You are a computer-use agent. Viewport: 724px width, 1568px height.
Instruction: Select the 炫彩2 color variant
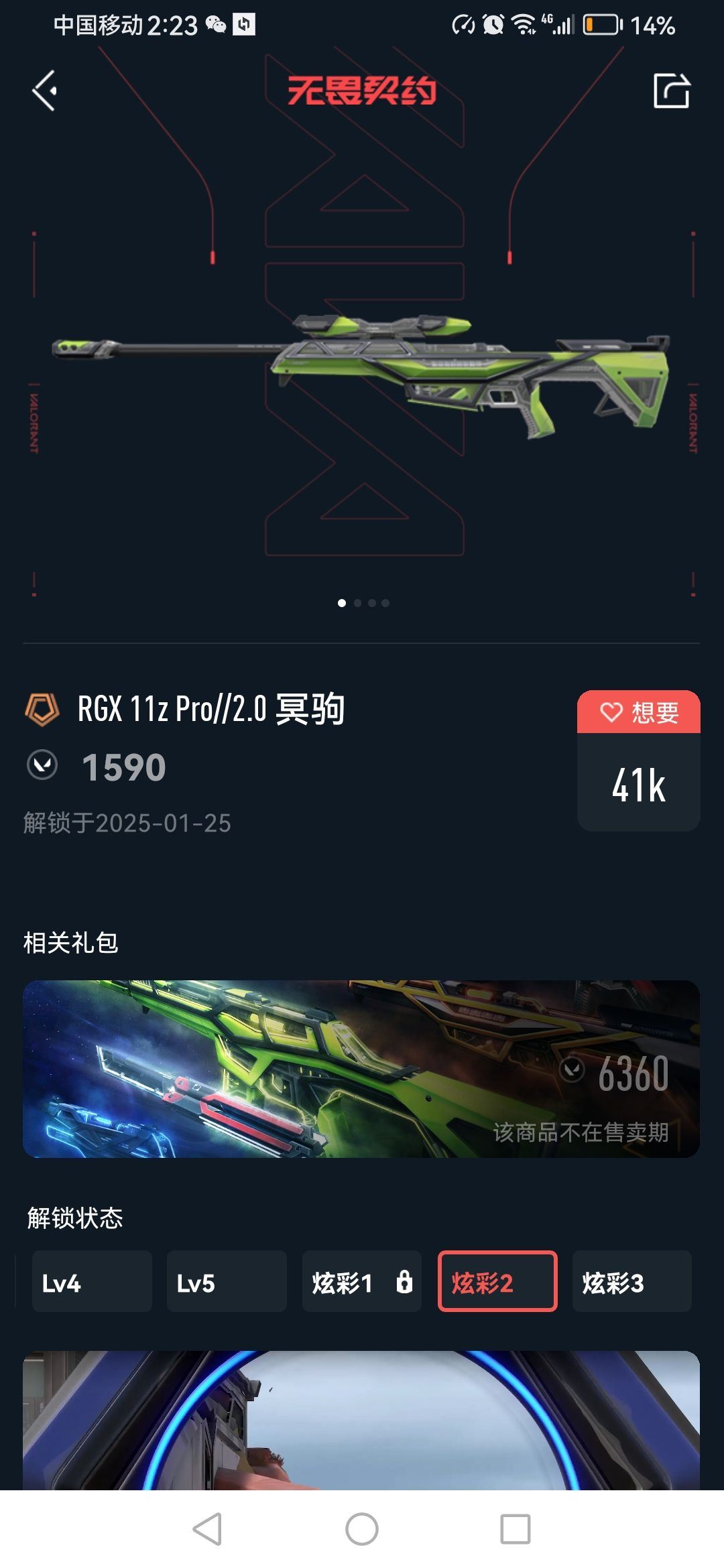click(497, 1281)
